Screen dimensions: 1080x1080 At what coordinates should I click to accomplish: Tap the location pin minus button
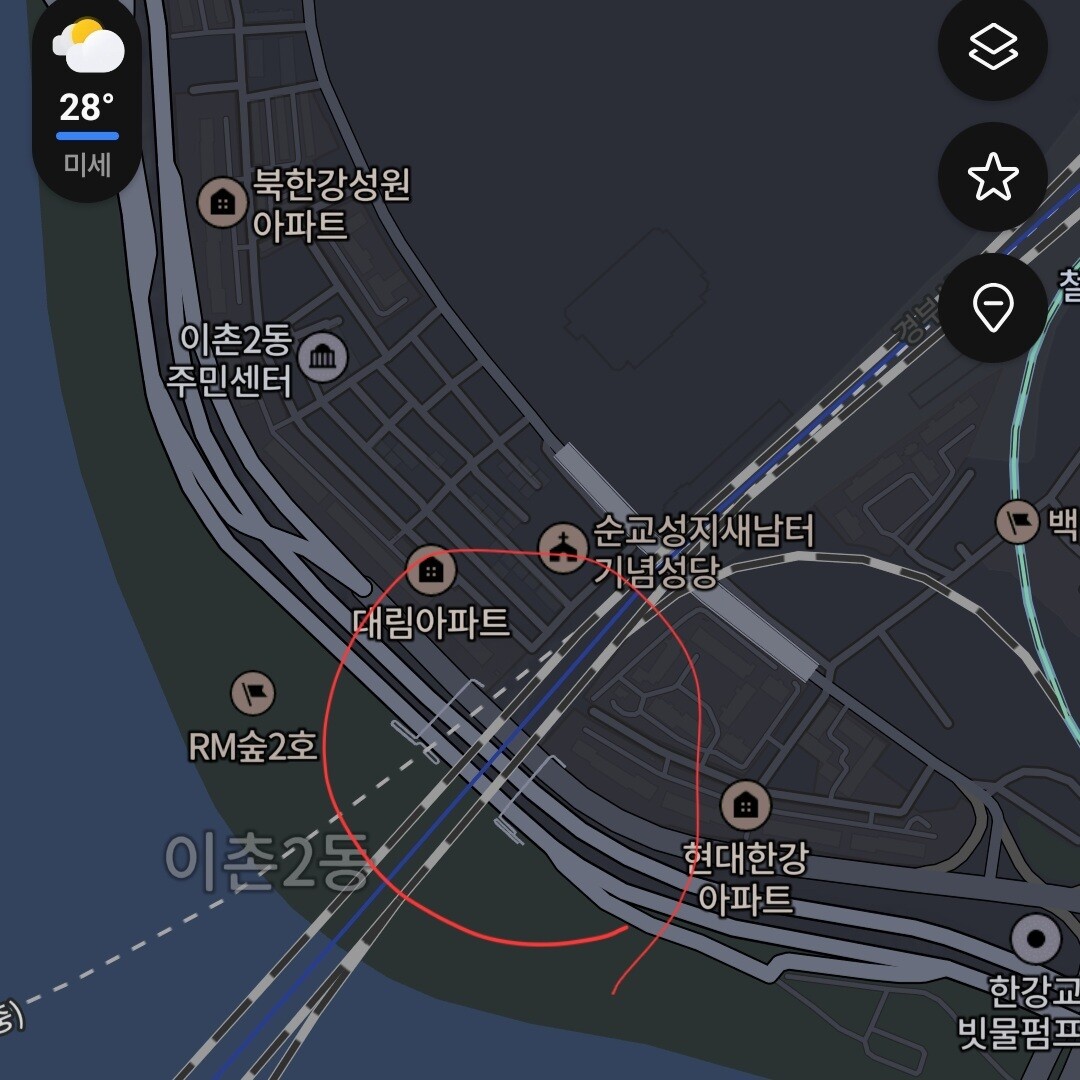point(993,307)
